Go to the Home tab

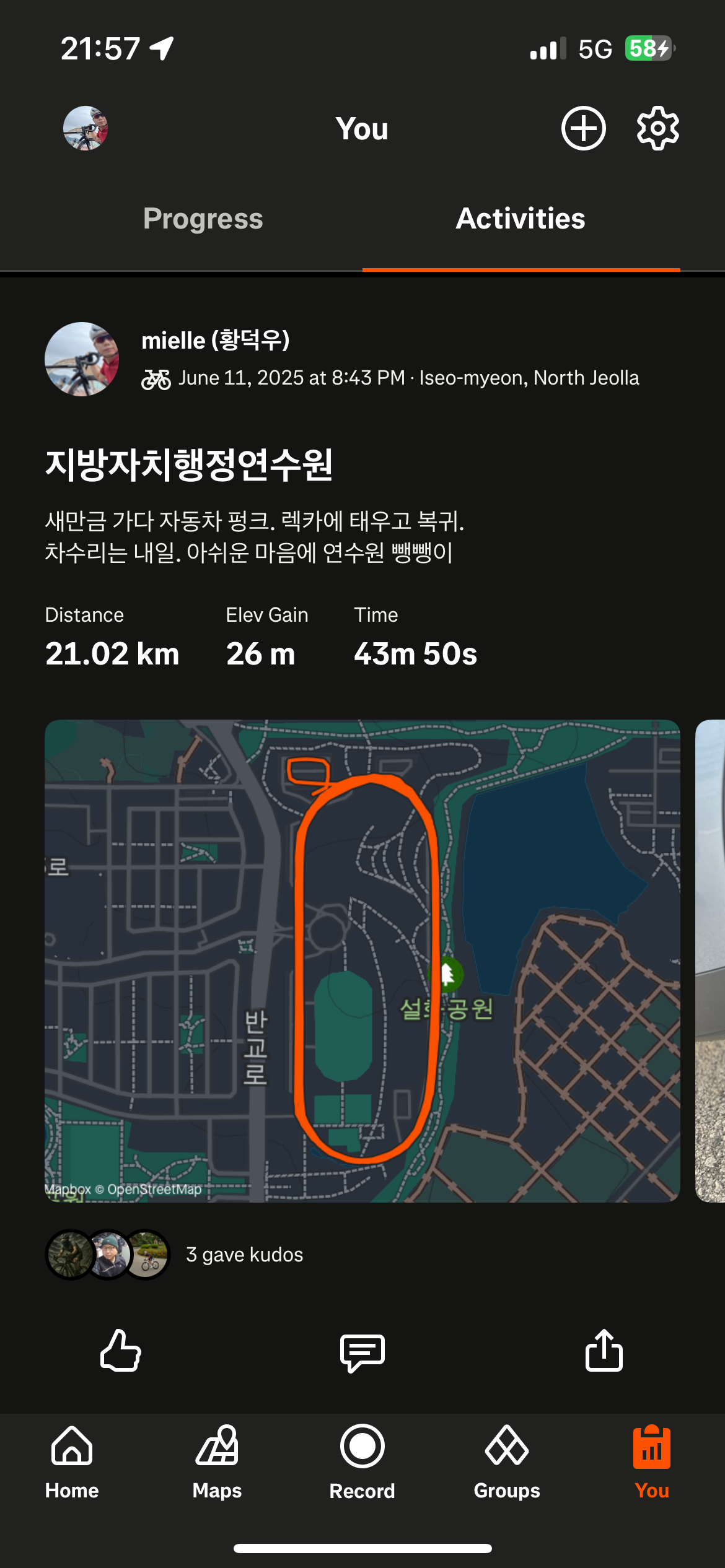click(72, 1463)
